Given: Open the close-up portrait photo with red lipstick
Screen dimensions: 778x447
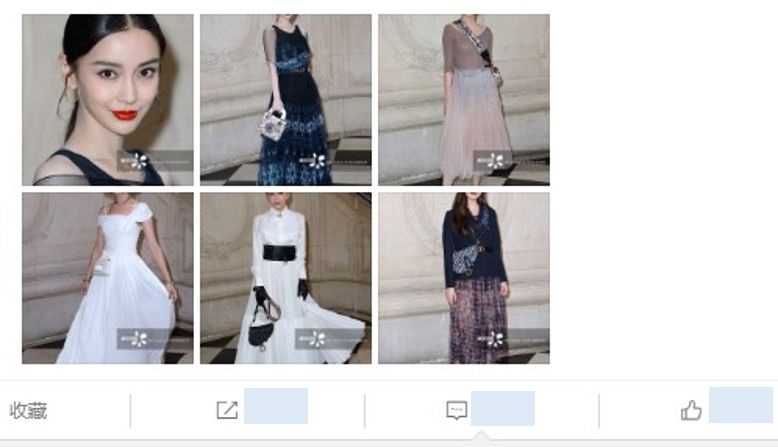Looking at the screenshot, I should point(108,100).
